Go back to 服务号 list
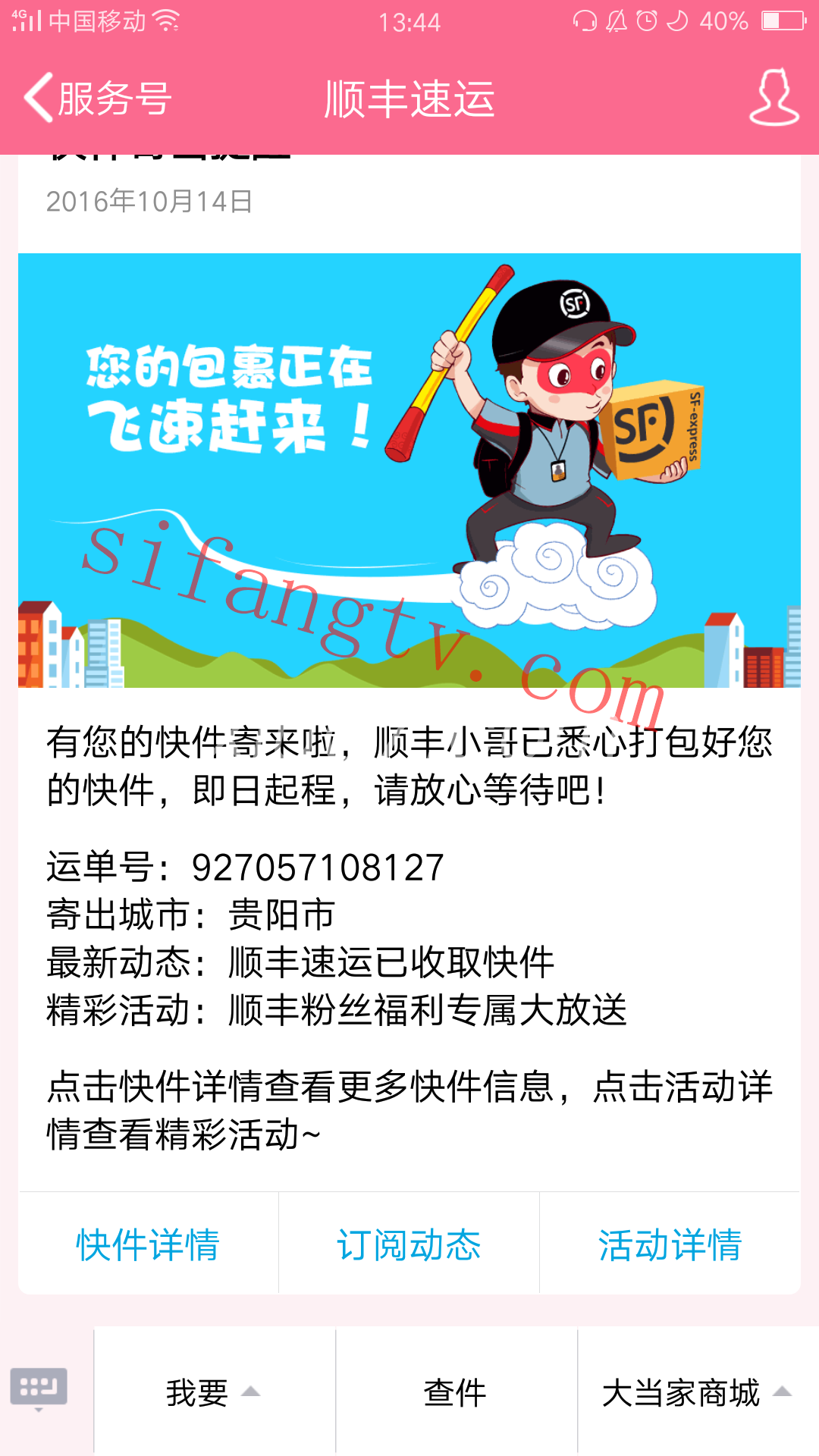This screenshot has width=819, height=1456. click(97, 99)
